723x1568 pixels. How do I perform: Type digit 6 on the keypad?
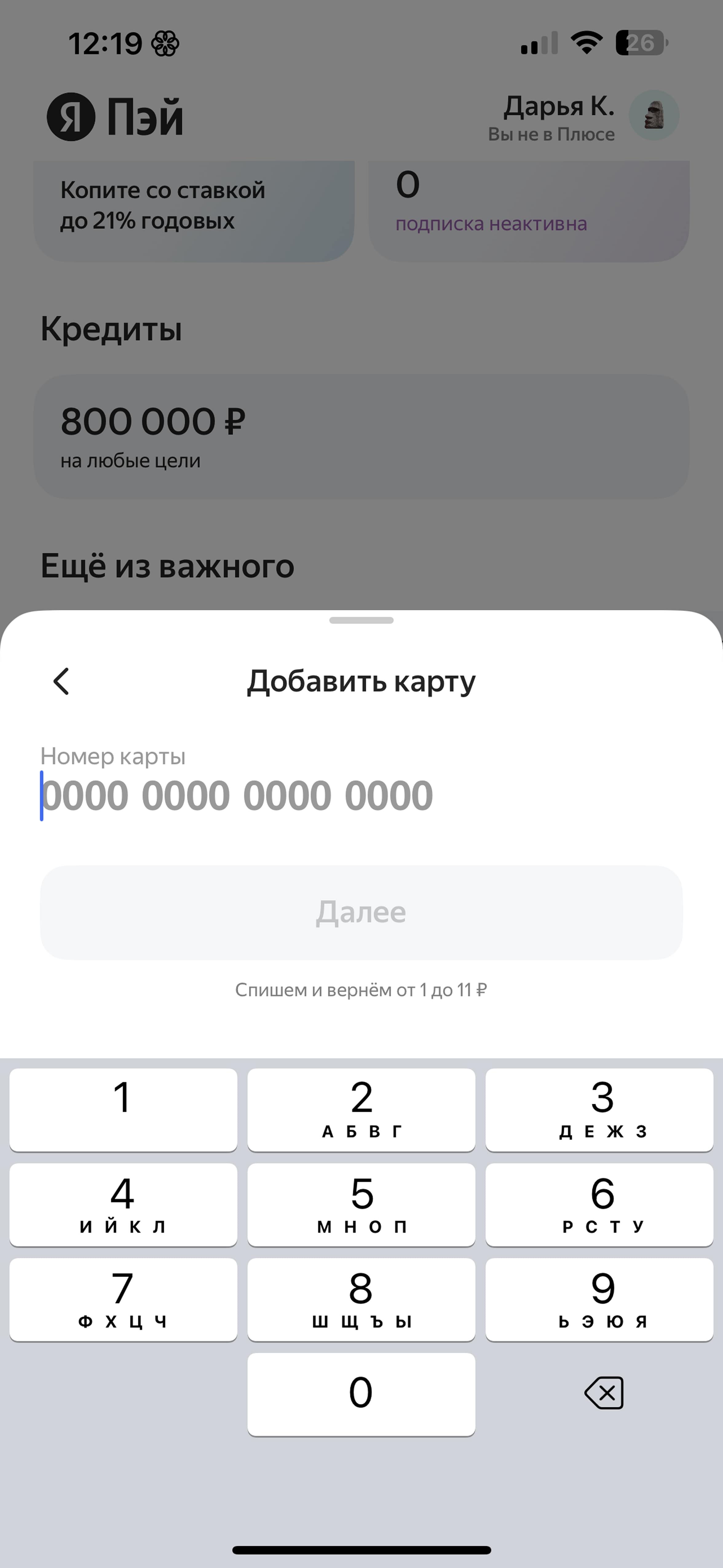[x=599, y=1204]
